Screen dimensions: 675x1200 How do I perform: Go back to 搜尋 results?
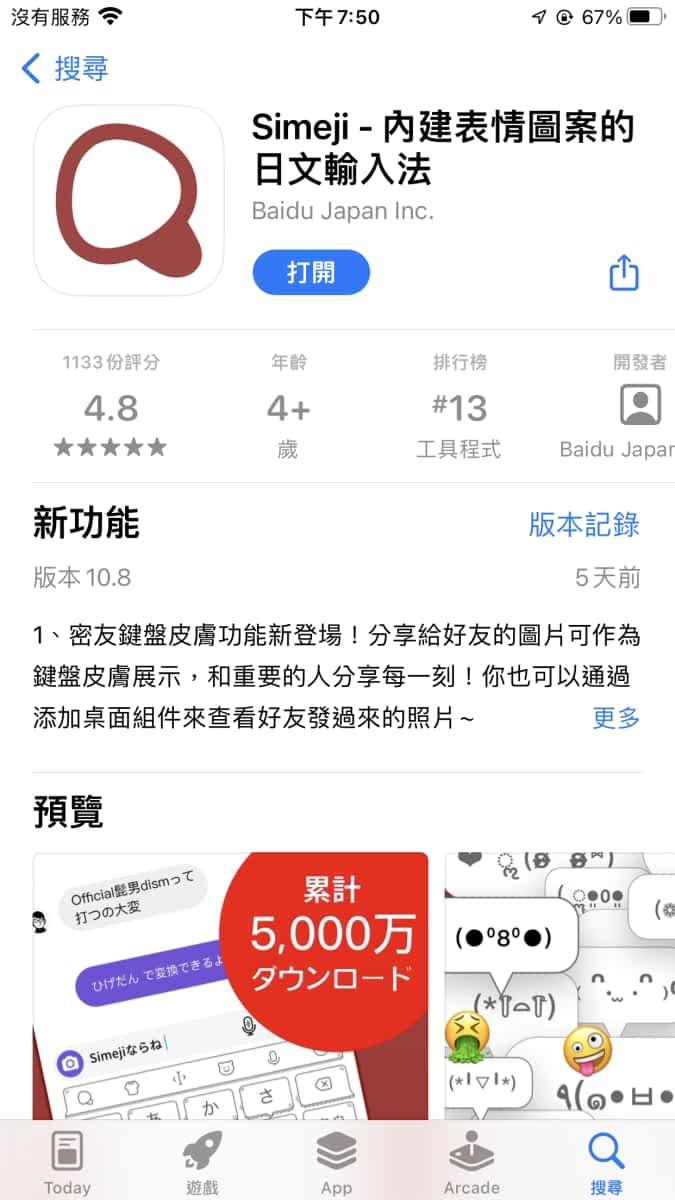click(65, 68)
